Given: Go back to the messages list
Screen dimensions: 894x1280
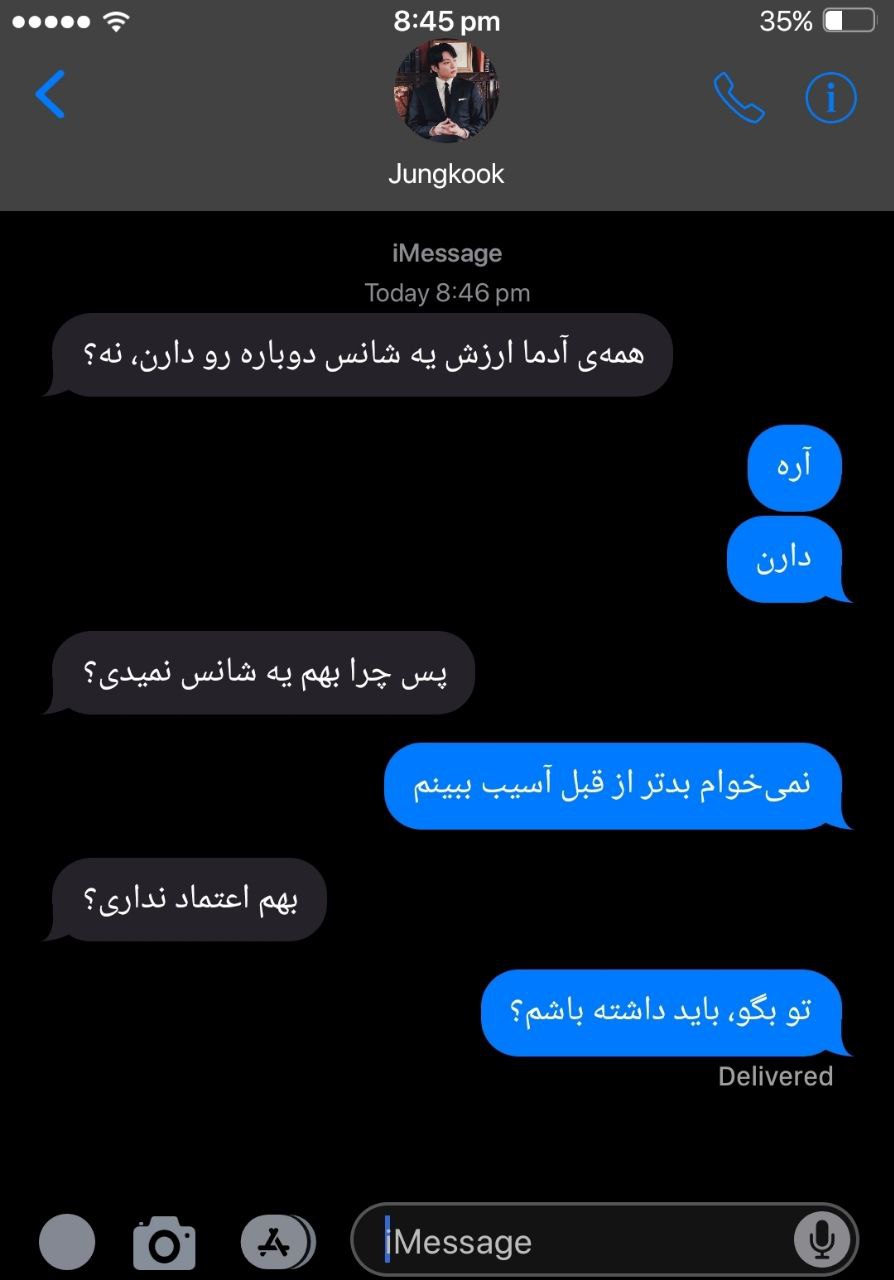Looking at the screenshot, I should (50, 95).
